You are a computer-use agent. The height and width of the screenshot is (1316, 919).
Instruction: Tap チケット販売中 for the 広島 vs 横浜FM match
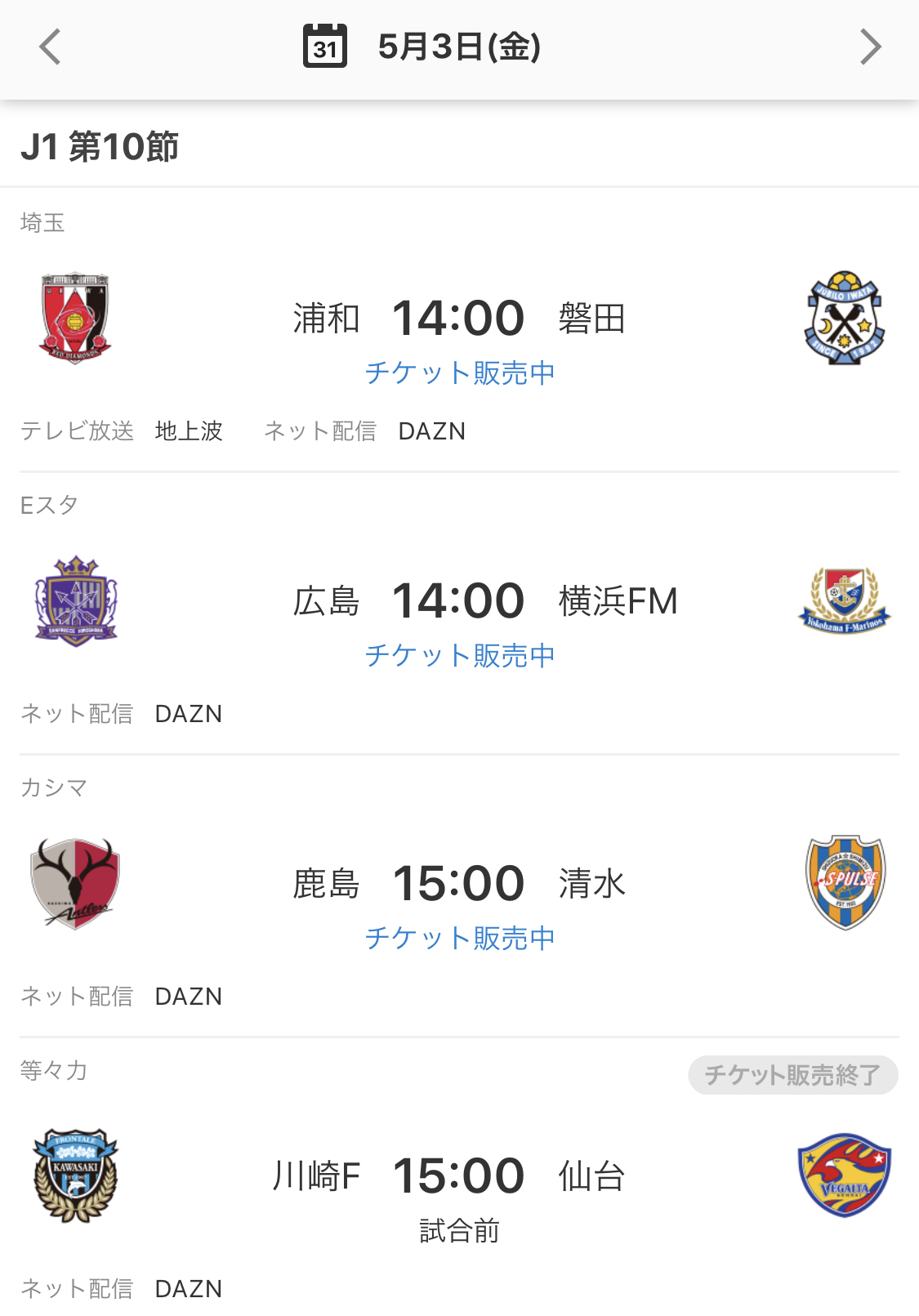[x=459, y=656]
